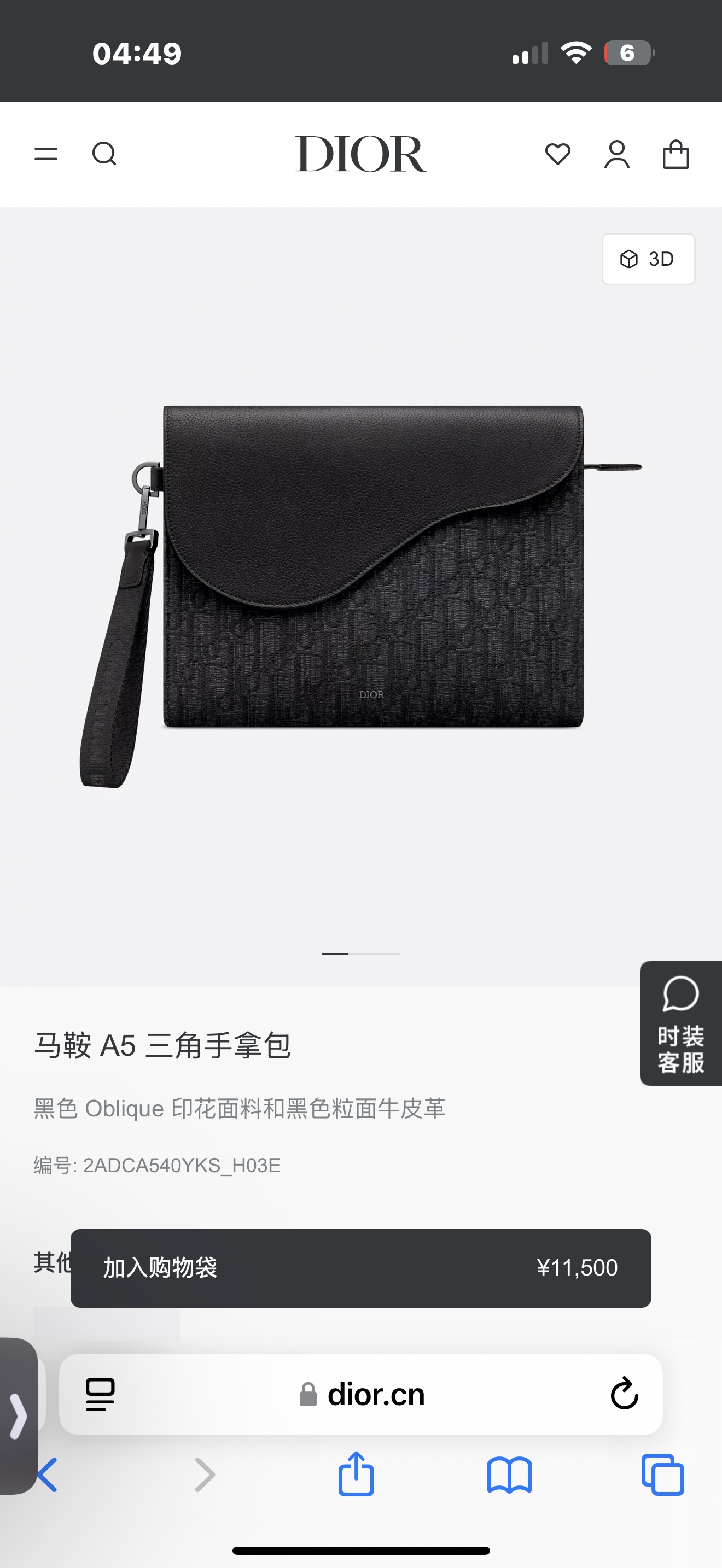View the bag in 3D
Image resolution: width=722 pixels, height=1568 pixels.
(x=648, y=259)
